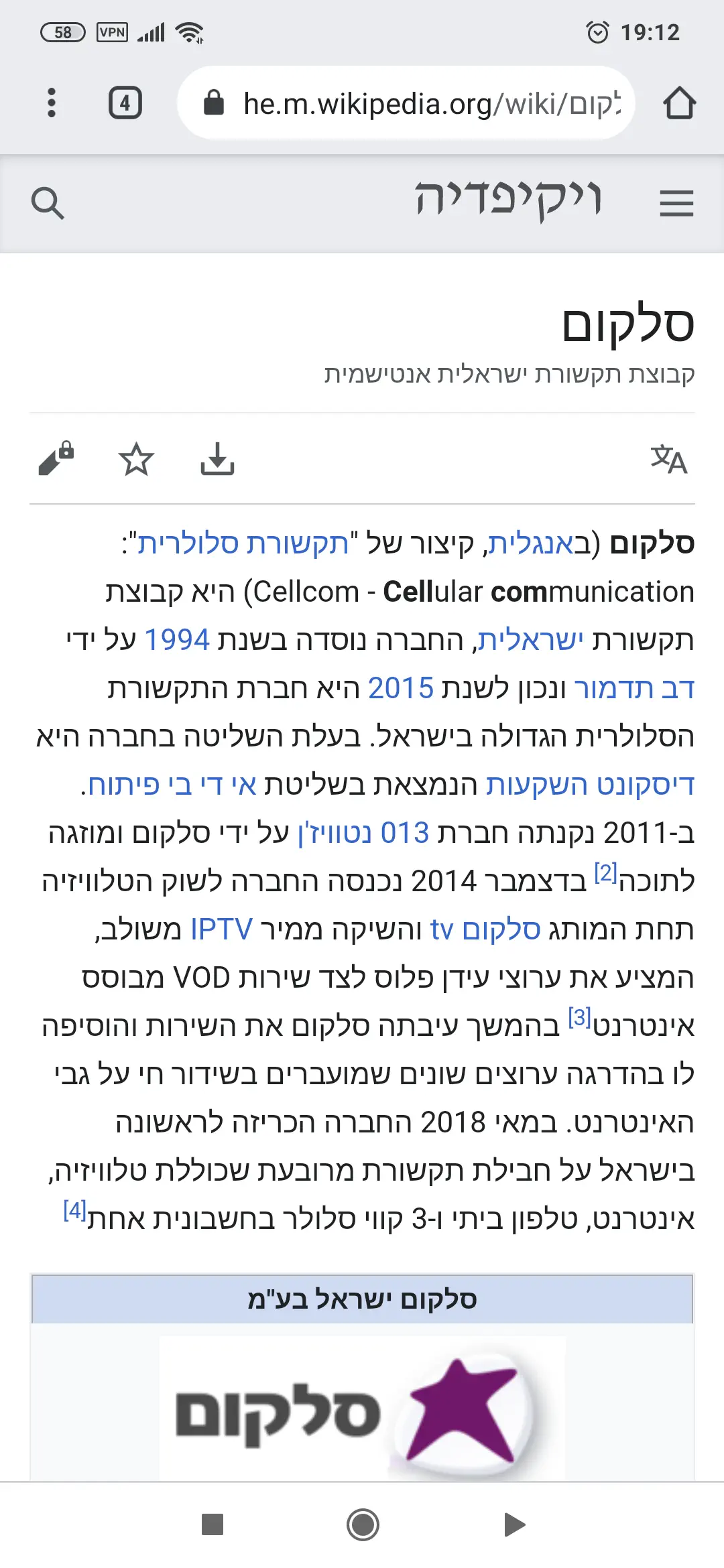Screen dimensions: 724x1568
Task: Open the tab switcher showing 4 tabs
Action: 125,103
